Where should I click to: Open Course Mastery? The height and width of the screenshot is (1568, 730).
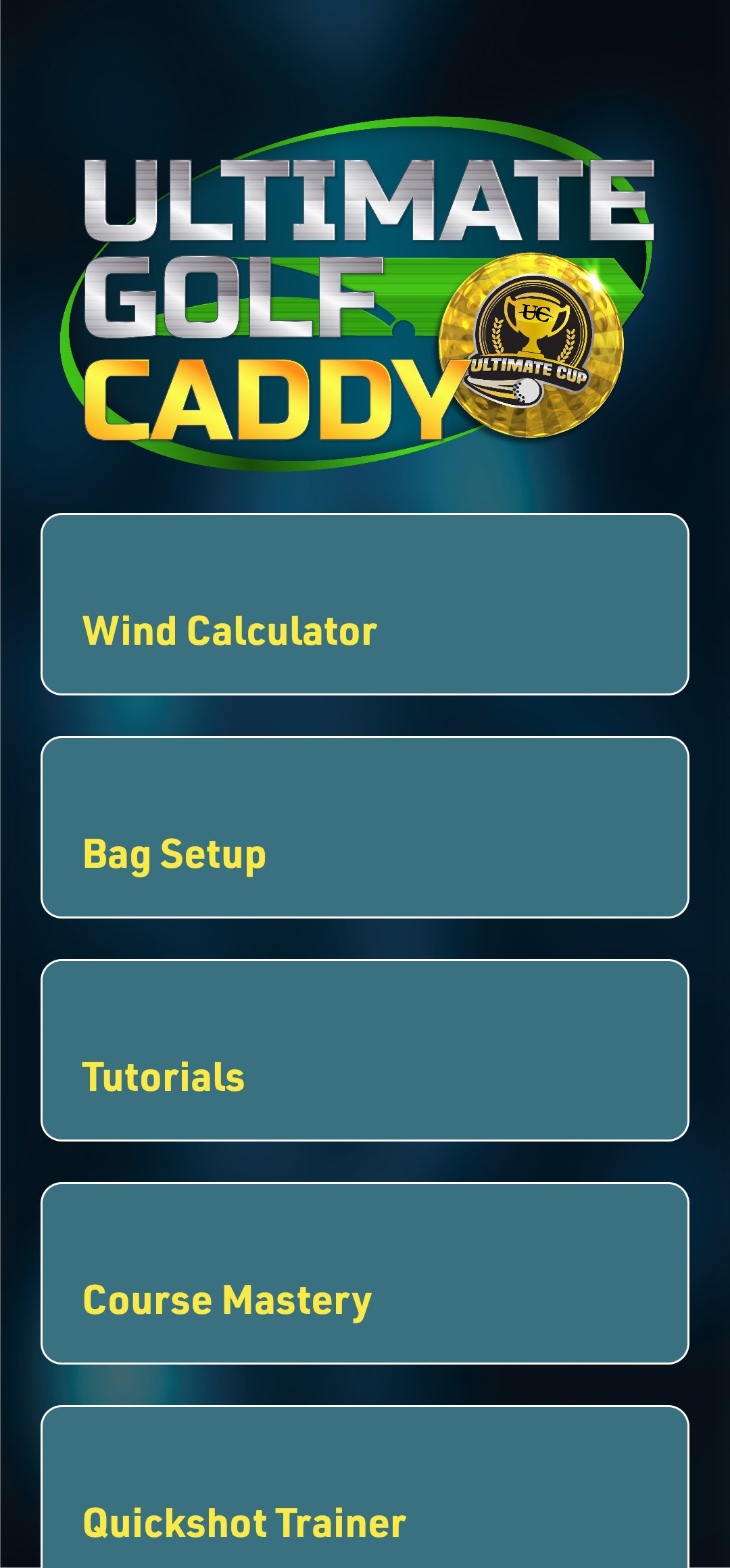[x=365, y=1273]
